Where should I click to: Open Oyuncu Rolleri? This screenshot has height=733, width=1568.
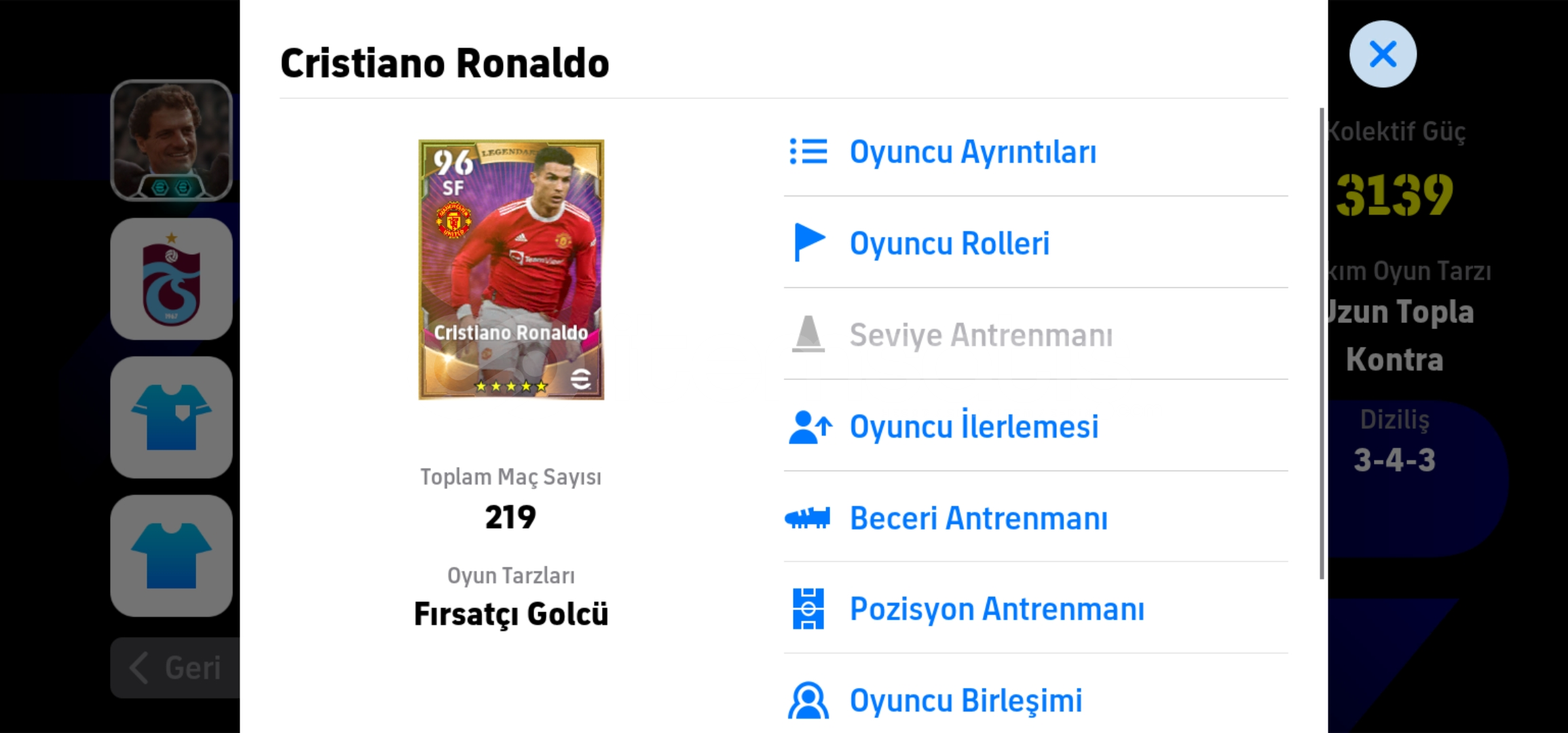point(949,243)
